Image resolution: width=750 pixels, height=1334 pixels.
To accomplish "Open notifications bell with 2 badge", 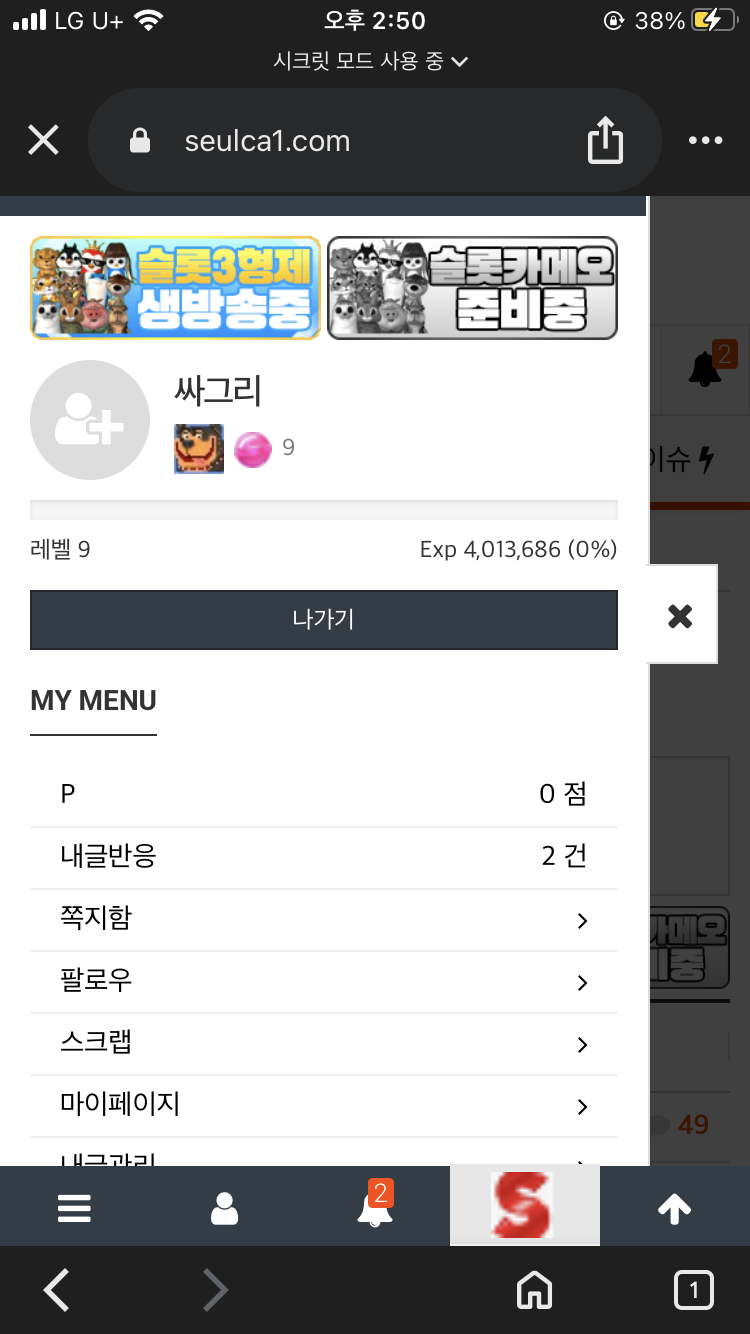I will [x=375, y=1208].
